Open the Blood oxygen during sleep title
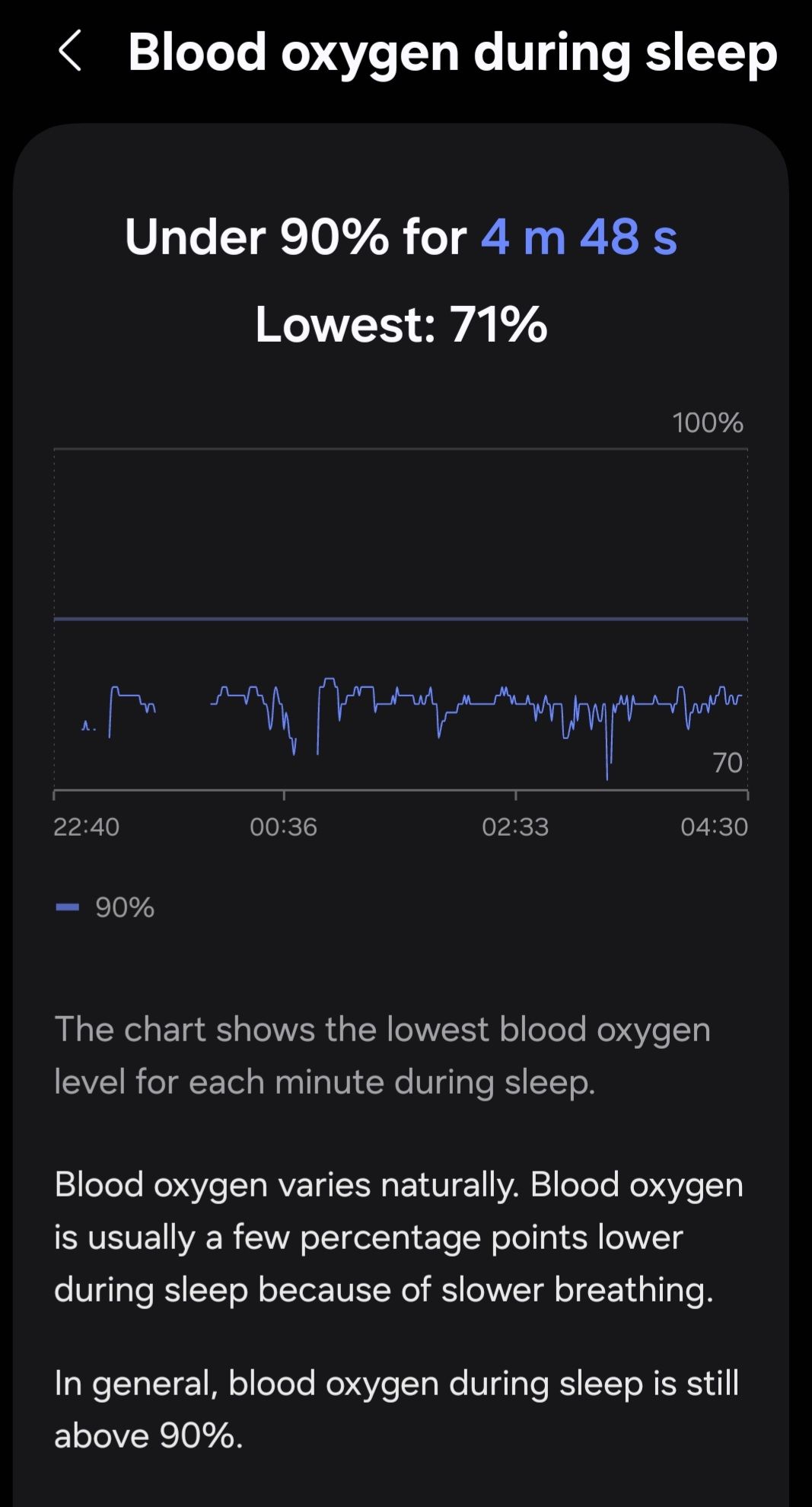Screen dimensions: 812x1507 coord(452,52)
